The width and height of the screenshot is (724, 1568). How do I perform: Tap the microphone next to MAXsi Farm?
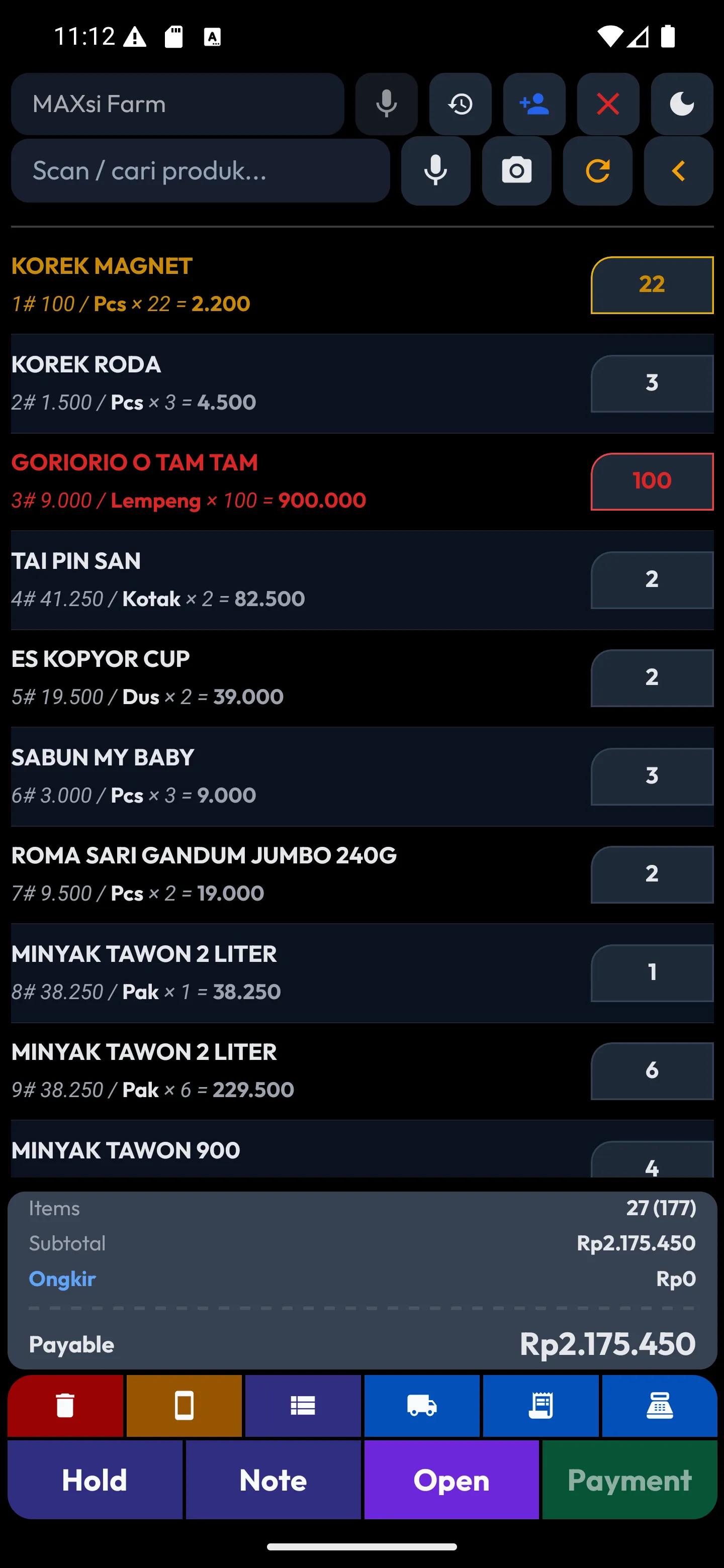[x=386, y=104]
